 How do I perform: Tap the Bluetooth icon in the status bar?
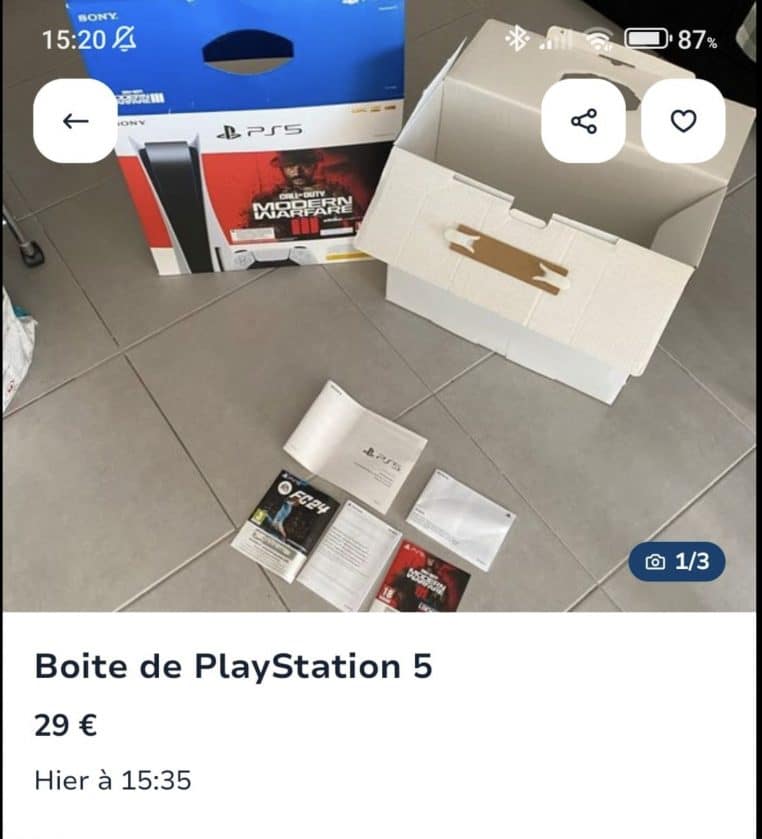518,37
